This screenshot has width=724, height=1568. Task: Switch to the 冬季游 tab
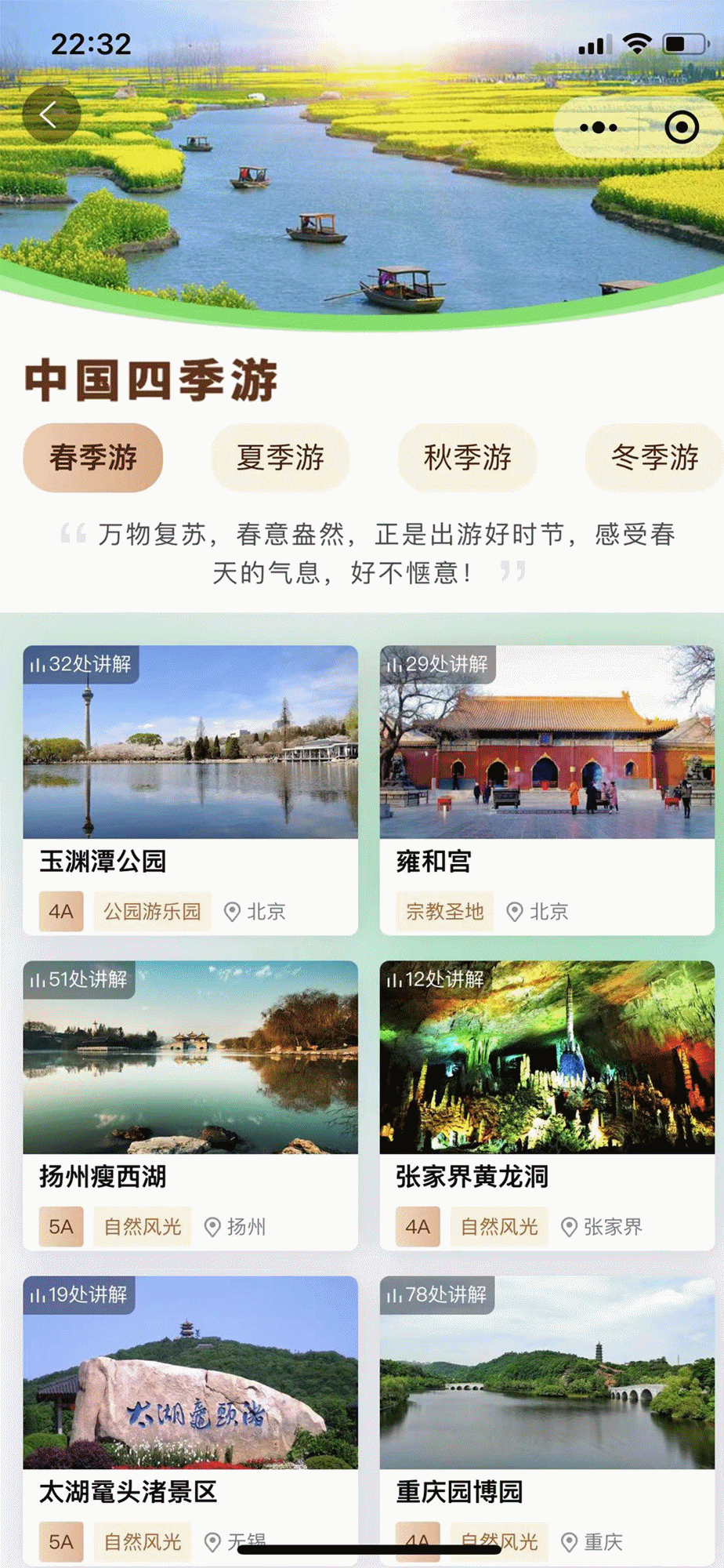coord(653,458)
